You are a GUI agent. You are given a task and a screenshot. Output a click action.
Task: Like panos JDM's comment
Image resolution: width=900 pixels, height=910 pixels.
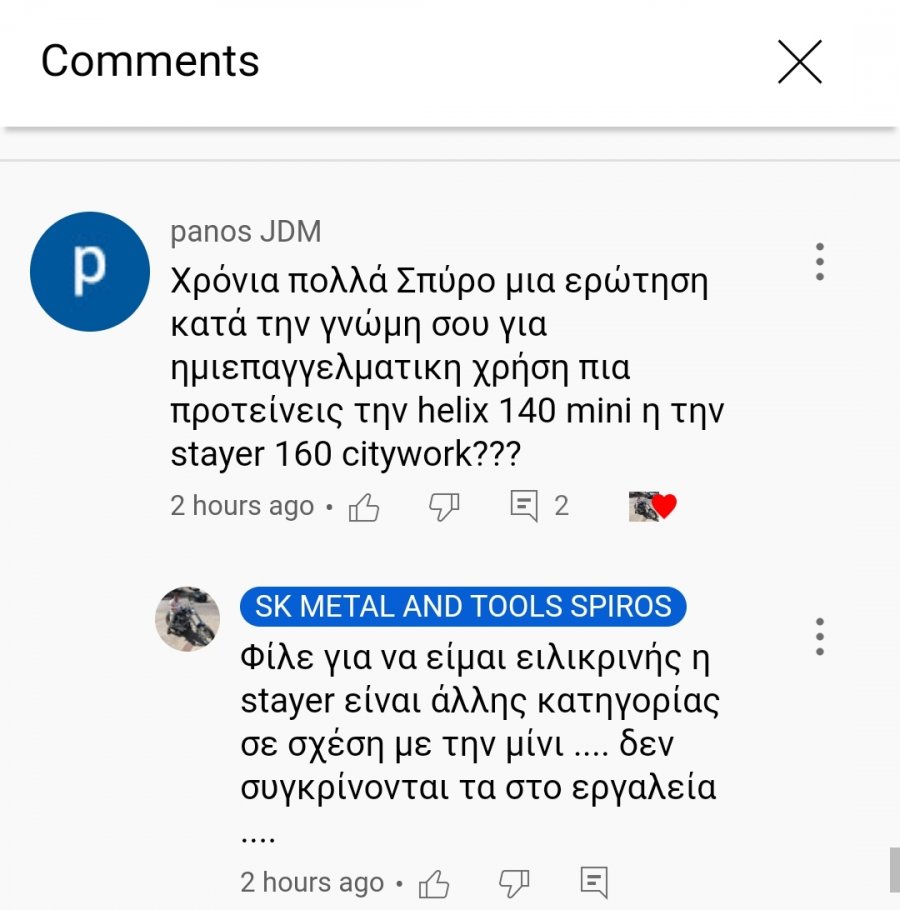pos(364,507)
